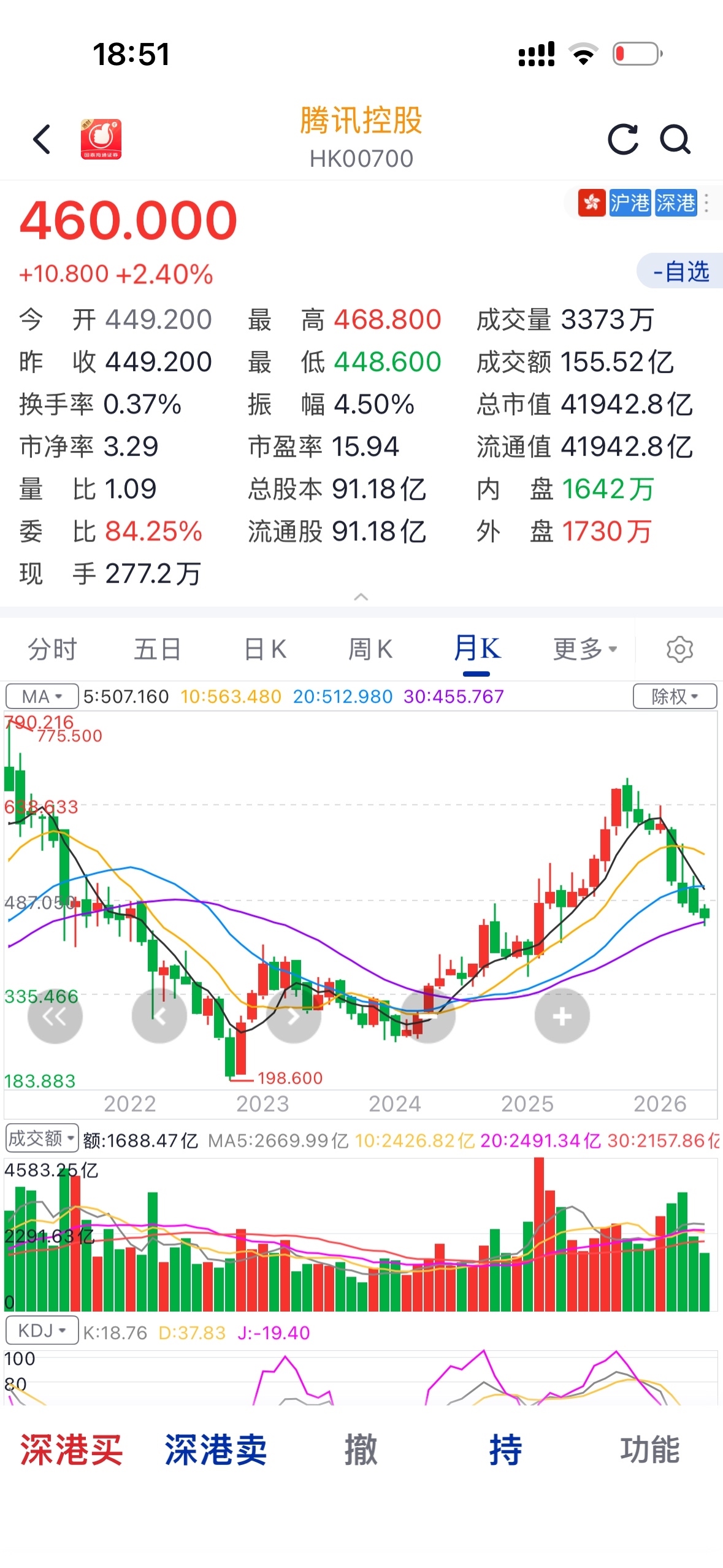Collapse the quote details panel

(x=361, y=597)
